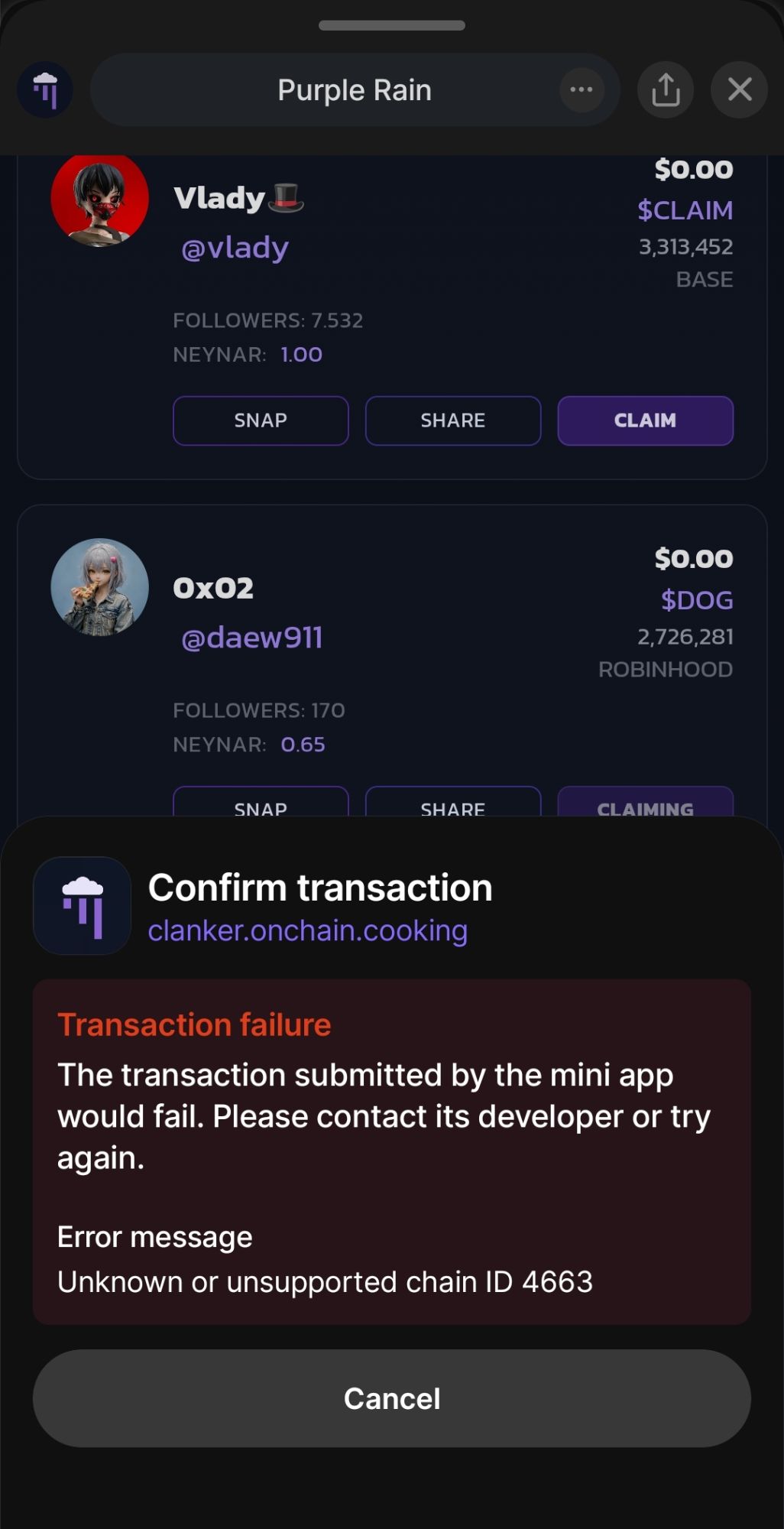Open the clanker.onchain.cooking link
Viewport: 784px width, 1529px height.
tap(307, 931)
